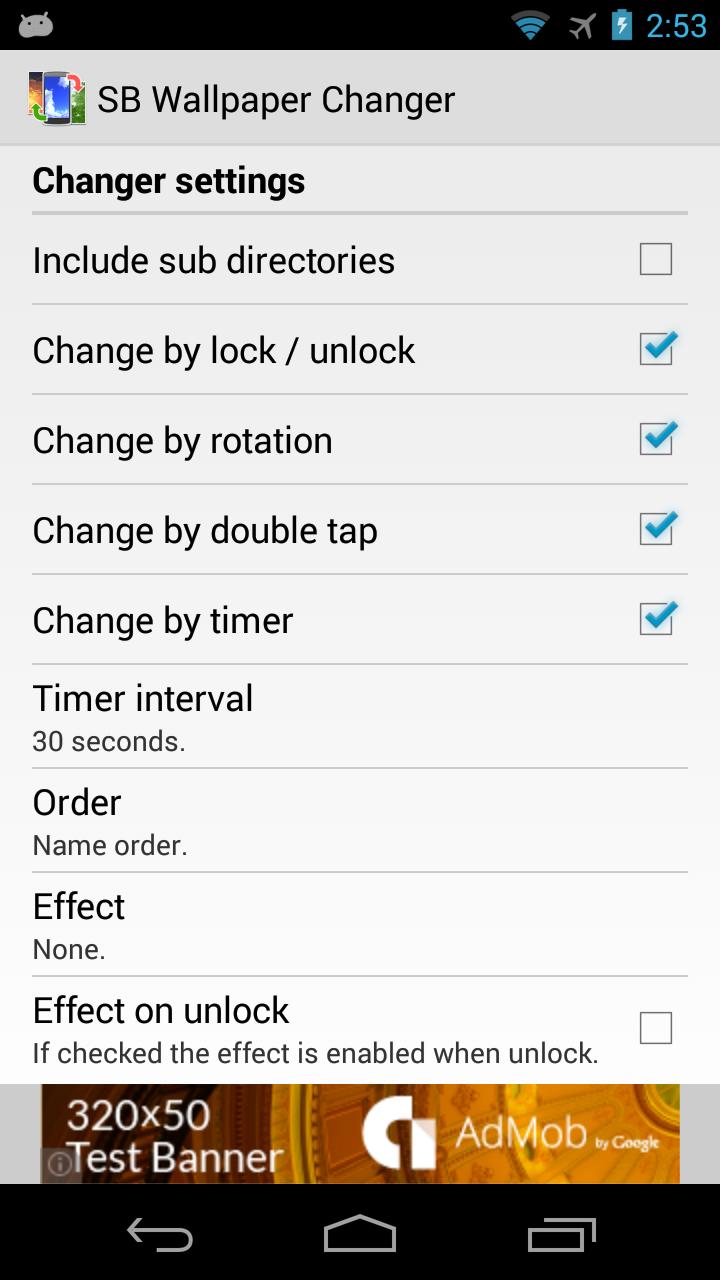This screenshot has width=720, height=1280.
Task: Untick the Change by timer checkbox
Action: point(656,620)
